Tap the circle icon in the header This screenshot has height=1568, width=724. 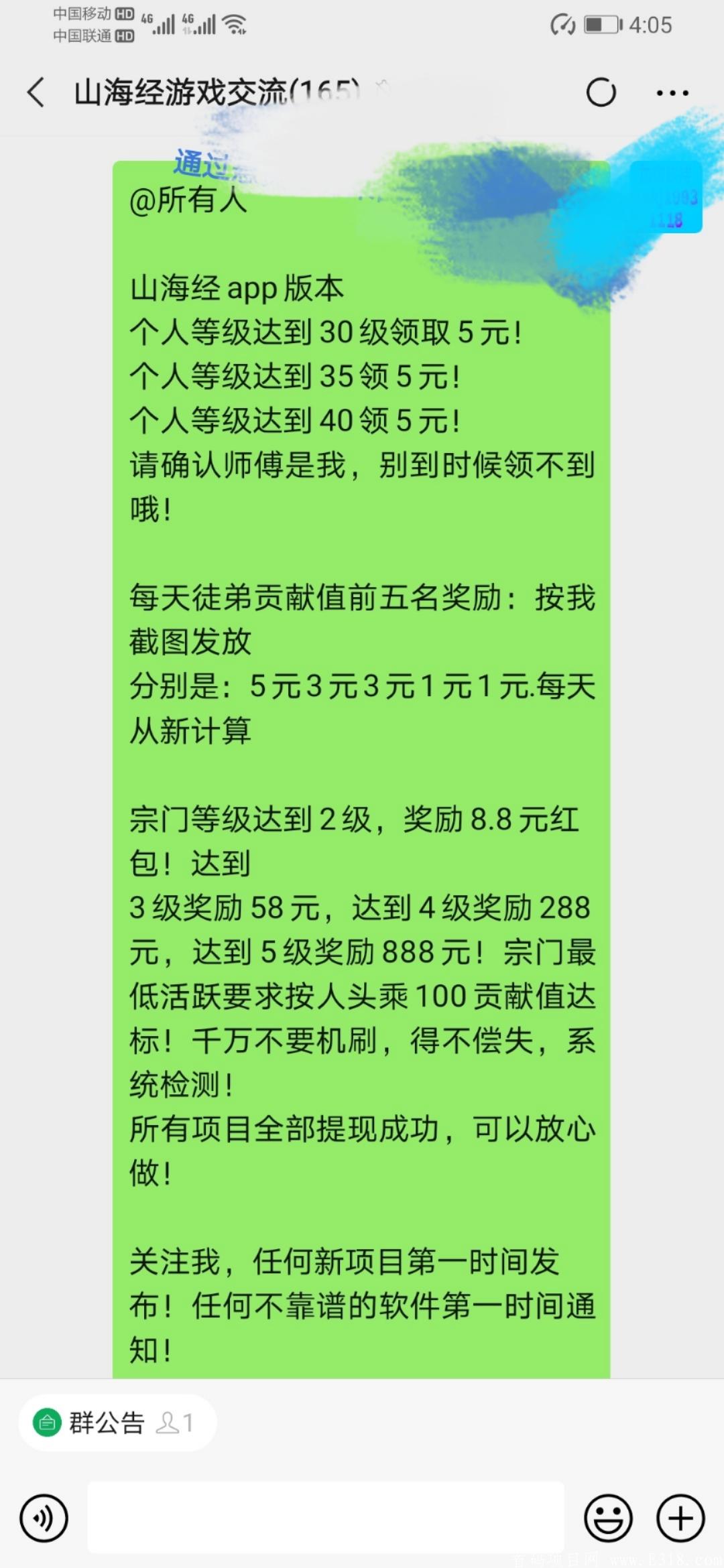[601, 92]
